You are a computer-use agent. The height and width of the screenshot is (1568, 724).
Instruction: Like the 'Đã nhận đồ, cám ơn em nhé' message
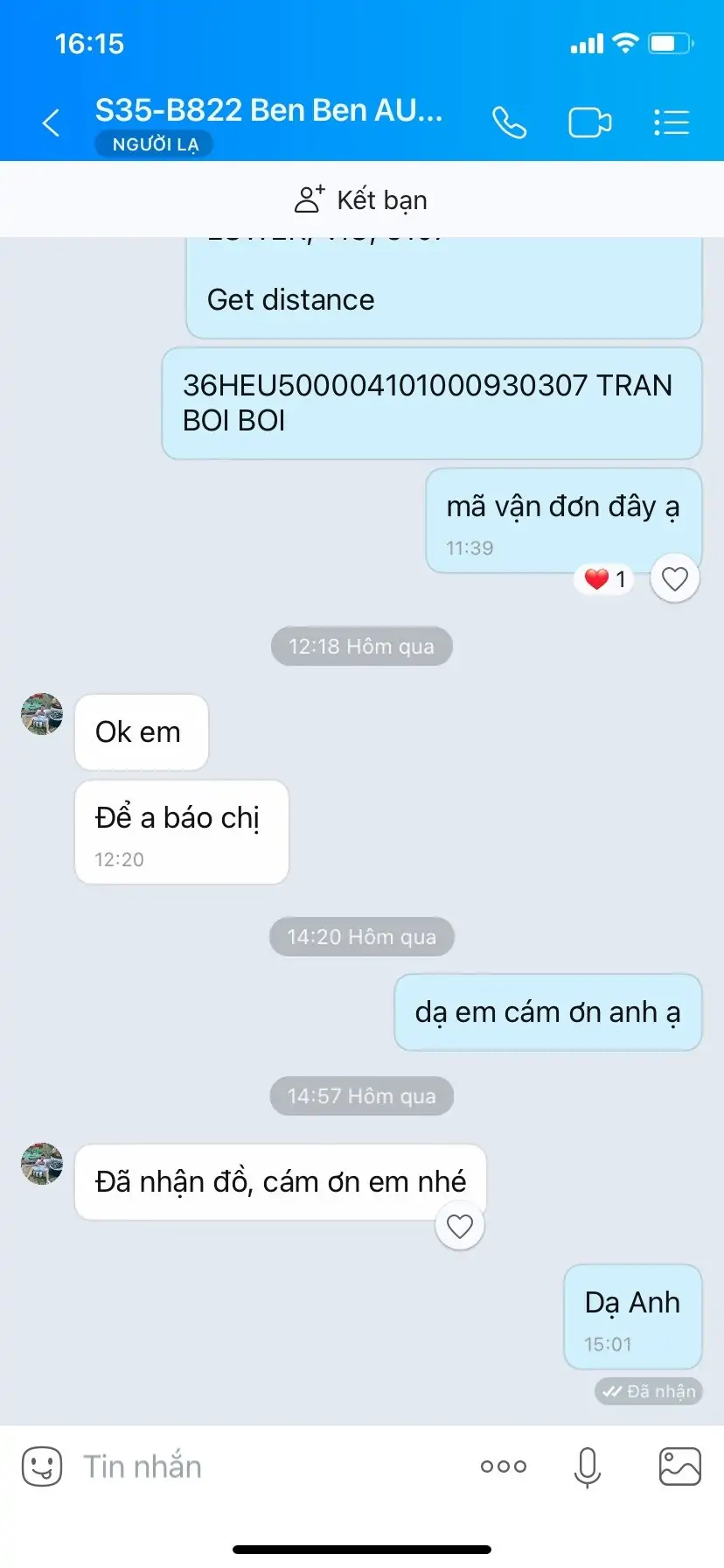[x=459, y=1227]
